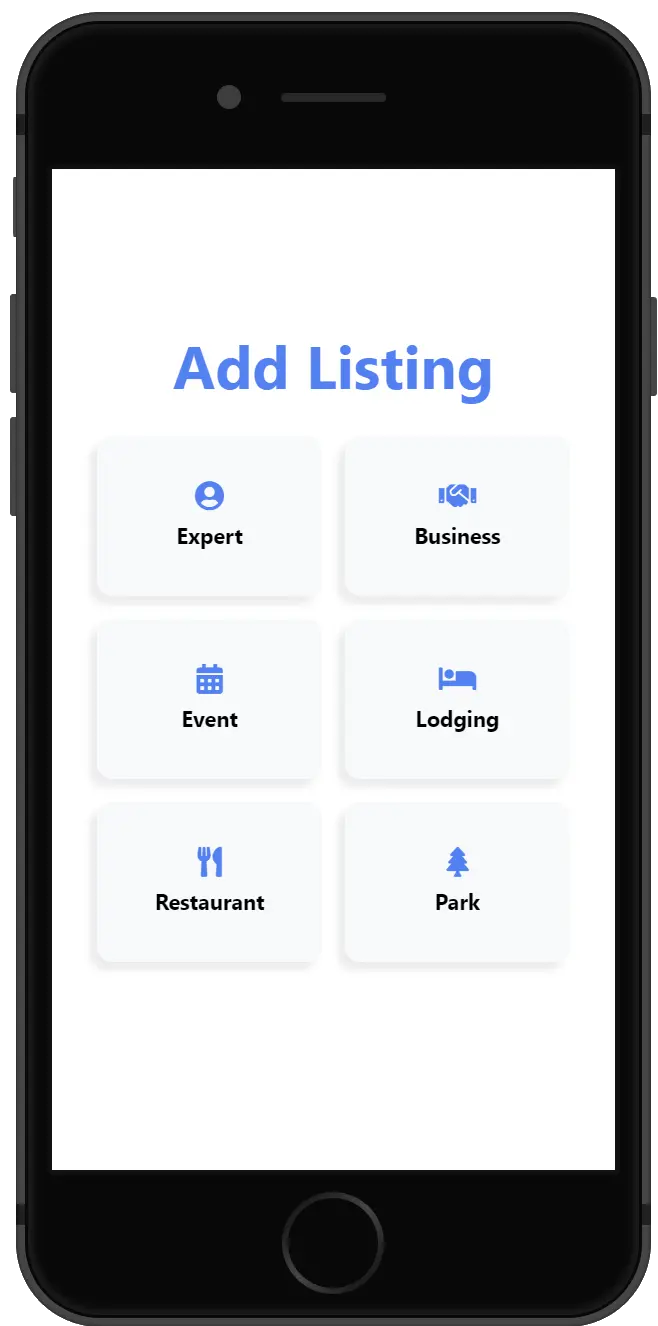The width and height of the screenshot is (658, 1326).
Task: Choose the Business listing type
Action: click(457, 517)
